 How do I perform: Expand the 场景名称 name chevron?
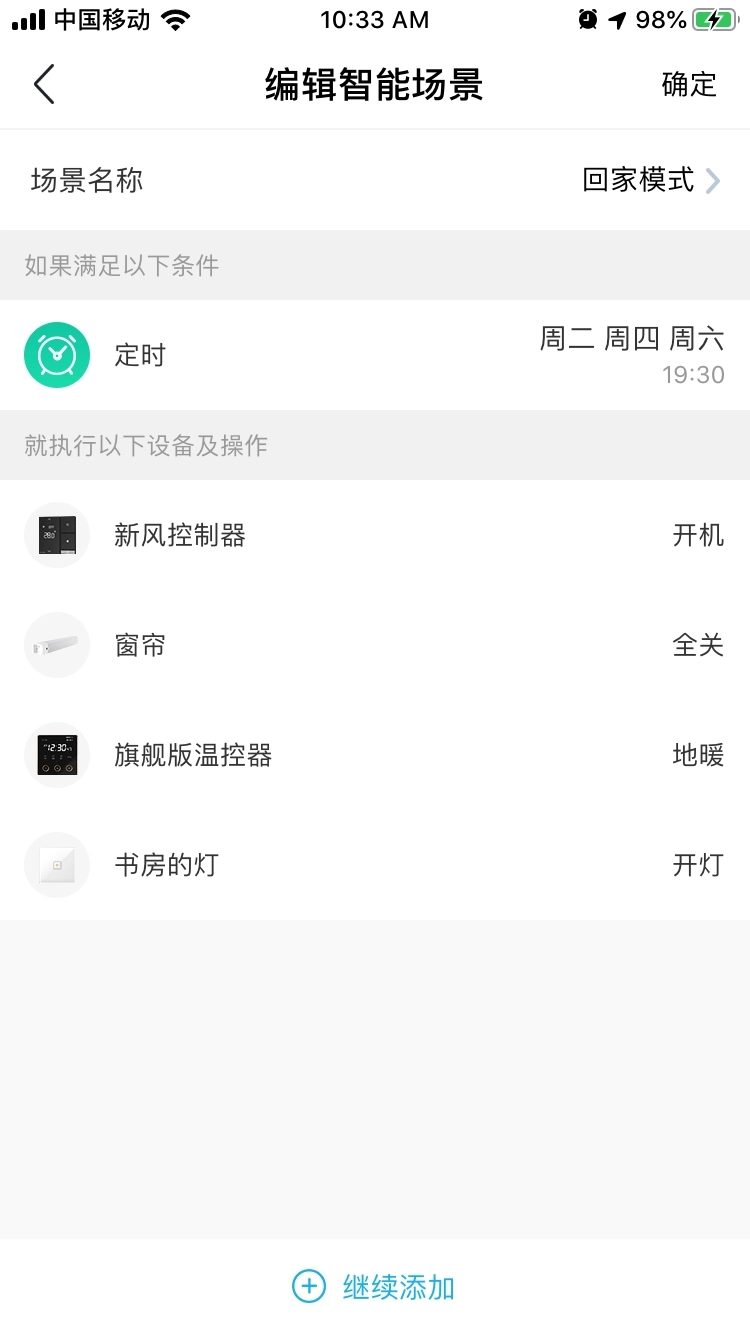click(713, 181)
